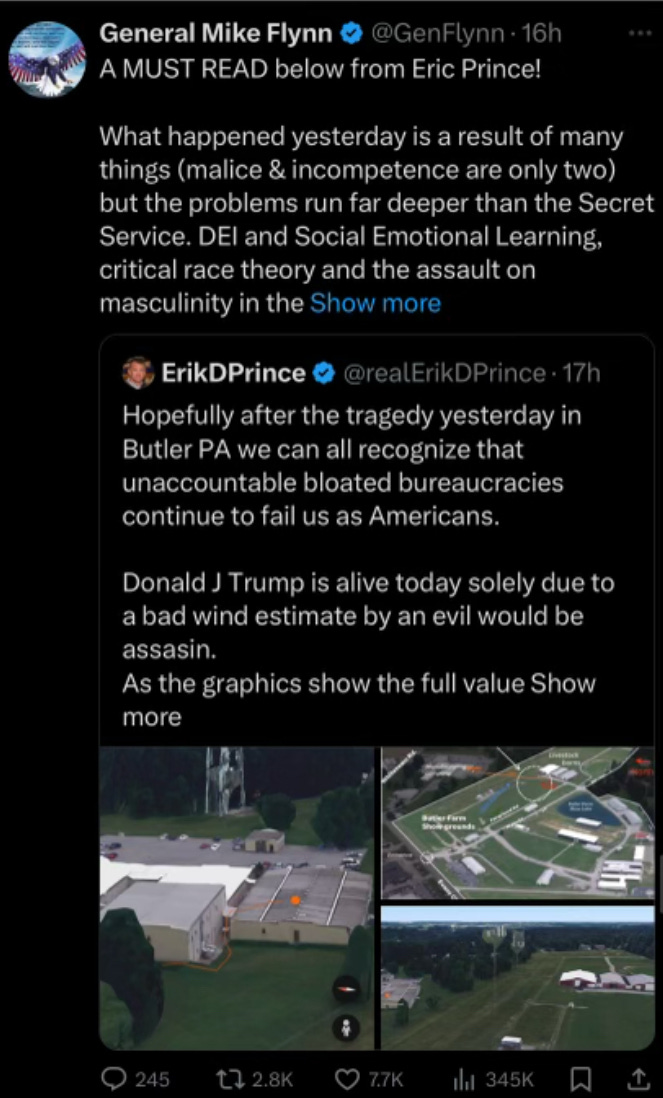Screen dimensions: 663x1098
Task: View the large rooftop aerial image
Action: (x=237, y=898)
